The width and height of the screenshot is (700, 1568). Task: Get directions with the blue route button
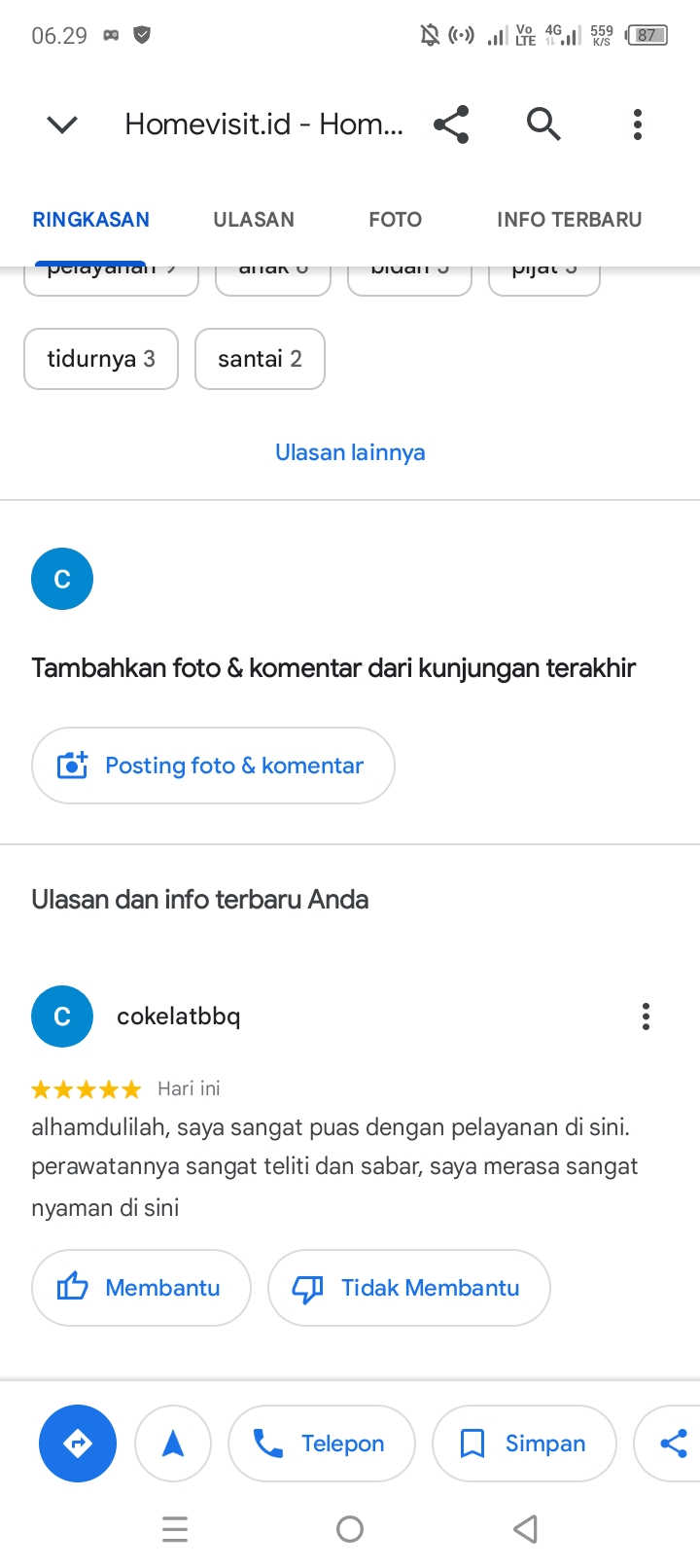[x=78, y=1443]
